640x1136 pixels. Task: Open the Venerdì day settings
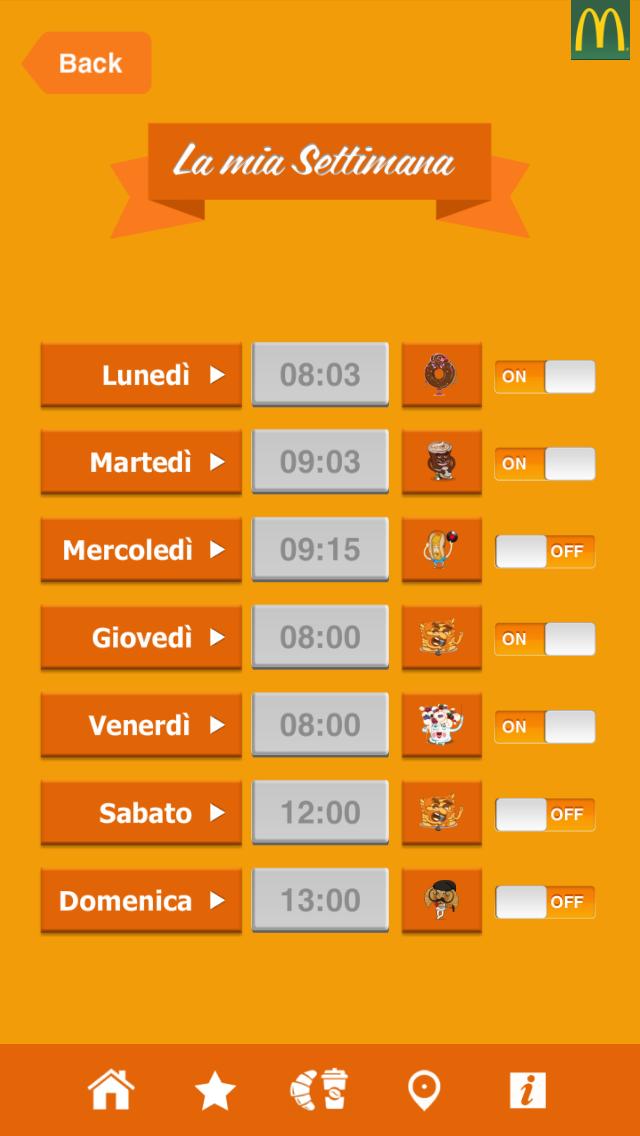(x=141, y=725)
